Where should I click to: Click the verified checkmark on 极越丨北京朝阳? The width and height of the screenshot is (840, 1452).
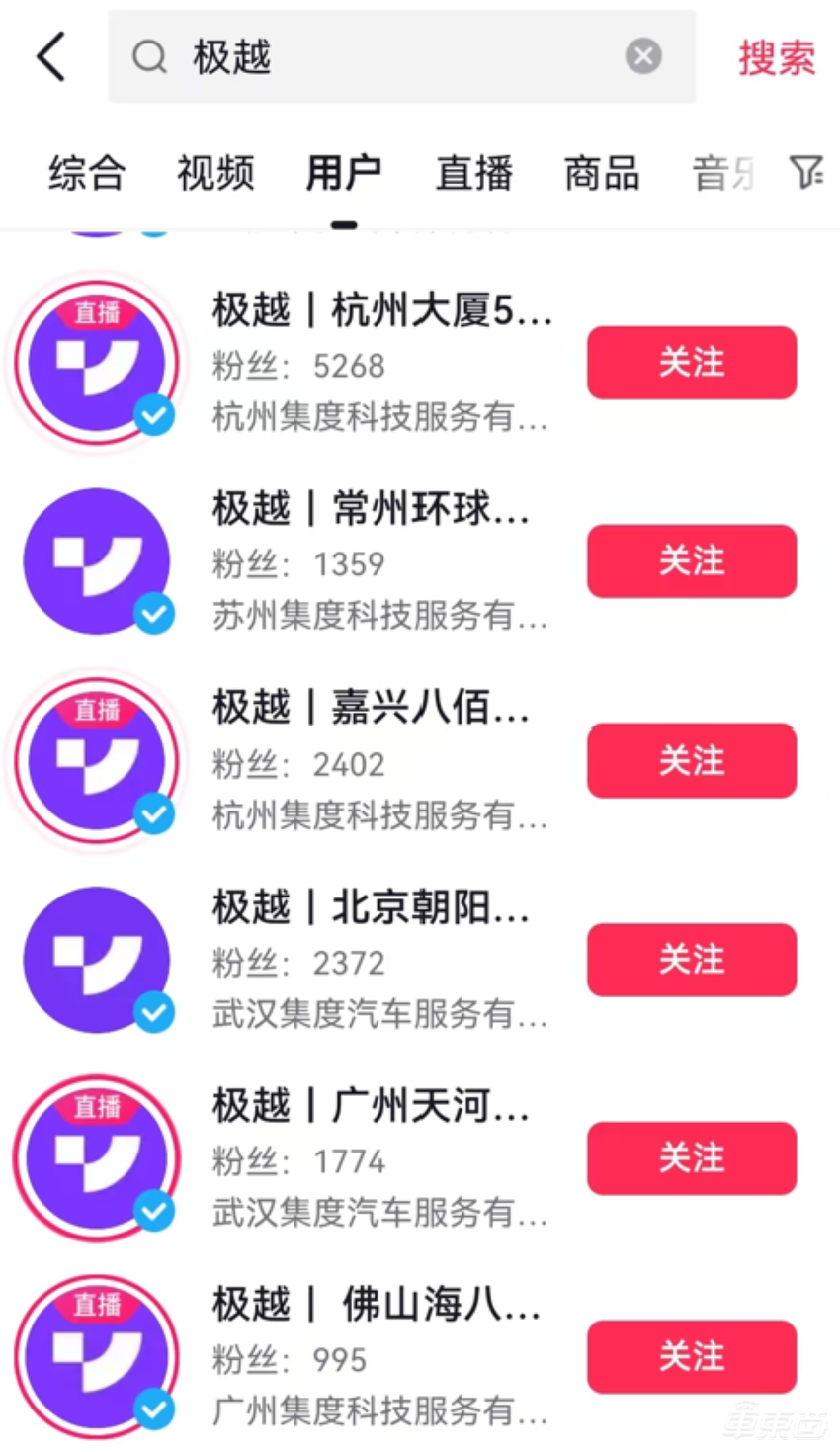154,1012
